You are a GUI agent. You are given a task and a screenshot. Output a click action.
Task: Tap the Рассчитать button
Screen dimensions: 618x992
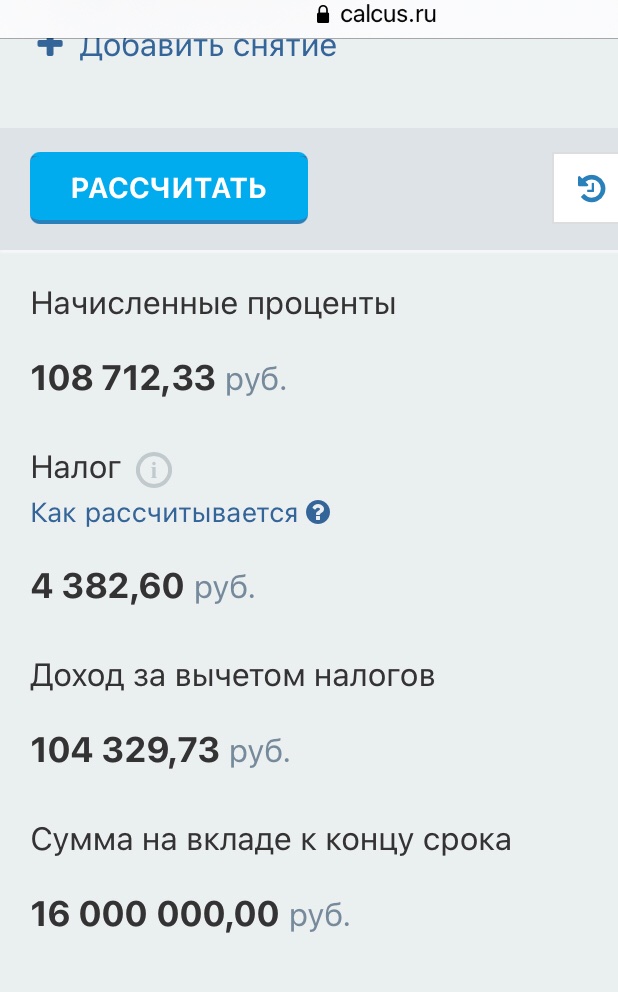click(x=169, y=188)
